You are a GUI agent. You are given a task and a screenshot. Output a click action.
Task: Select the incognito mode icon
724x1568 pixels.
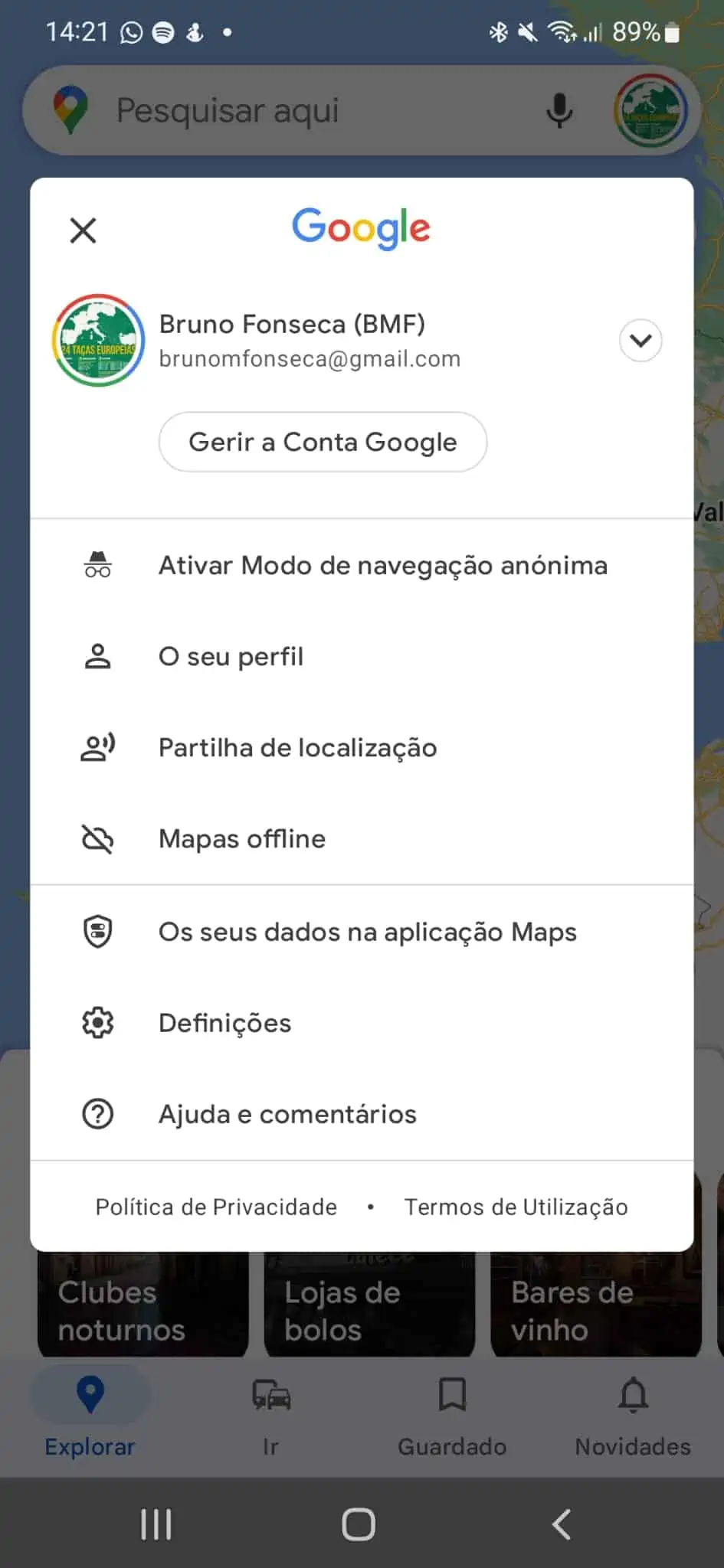click(97, 564)
